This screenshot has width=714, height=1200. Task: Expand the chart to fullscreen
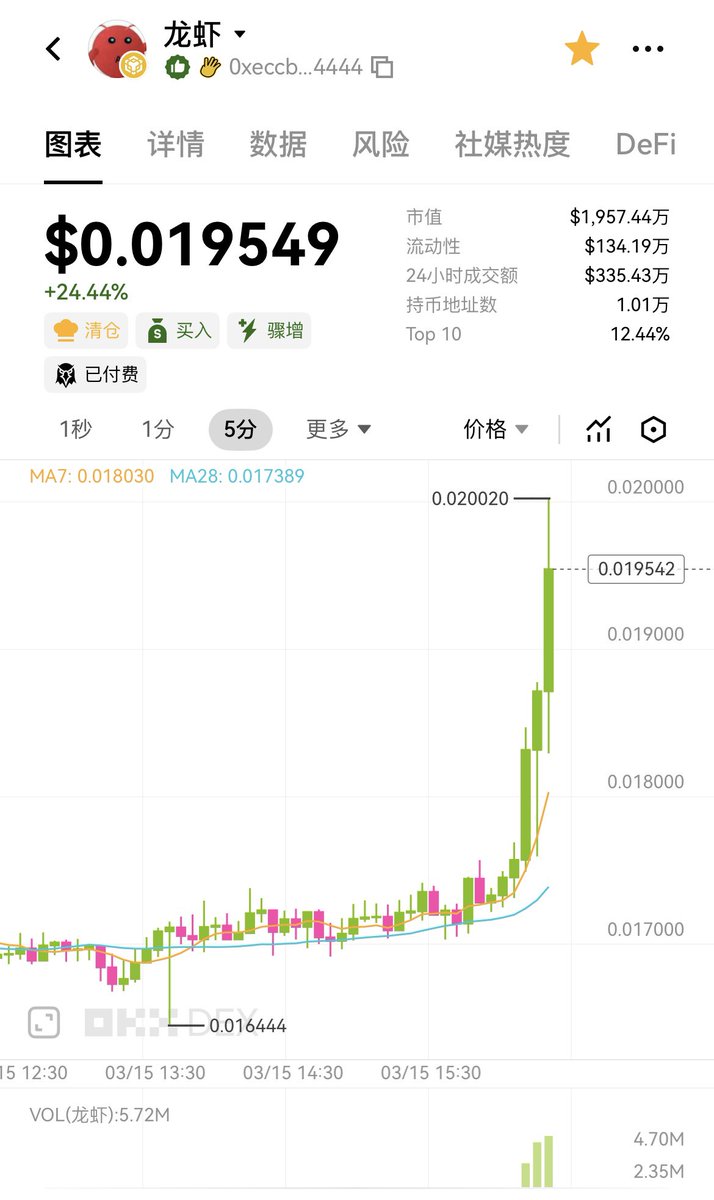(43, 1021)
